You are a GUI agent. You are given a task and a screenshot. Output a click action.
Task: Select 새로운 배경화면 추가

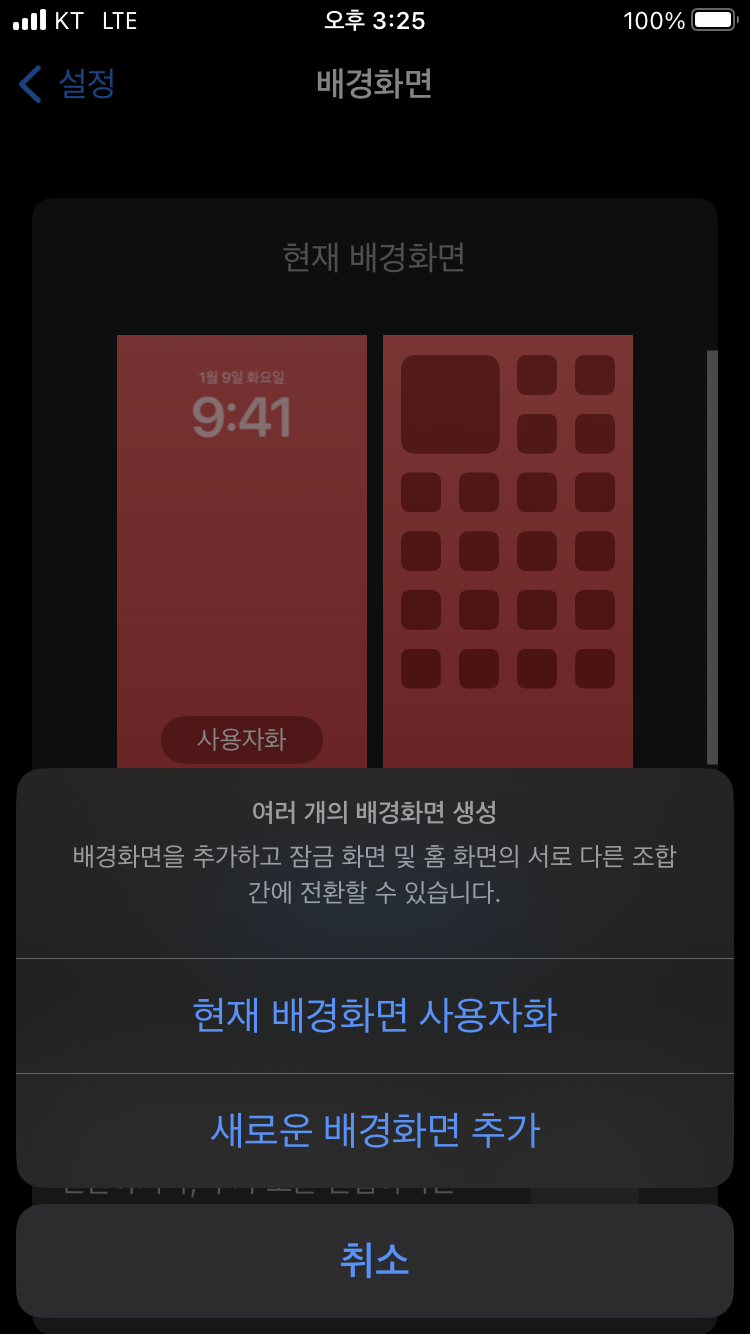[375, 1131]
